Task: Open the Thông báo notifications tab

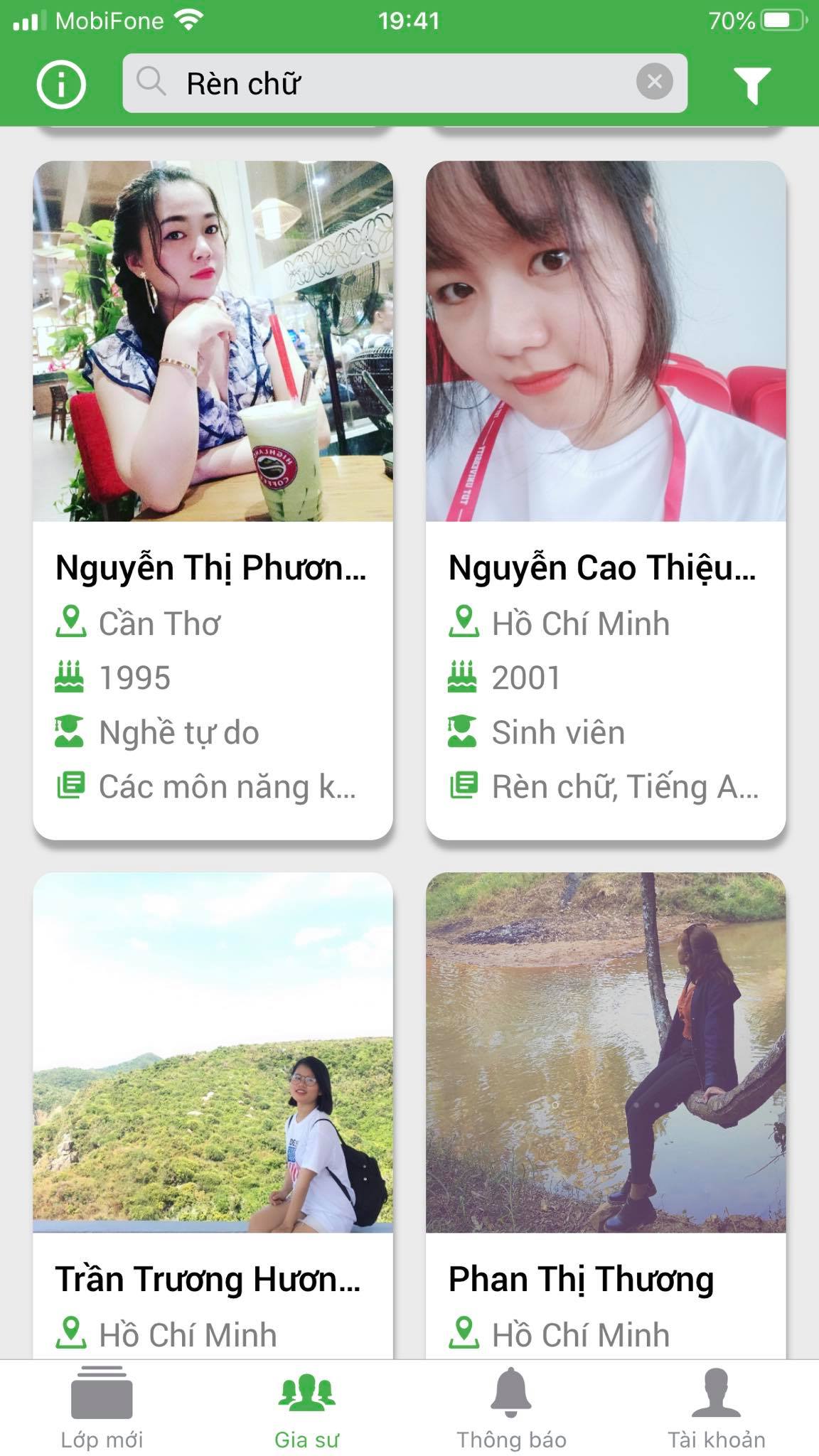Action: point(511,1408)
